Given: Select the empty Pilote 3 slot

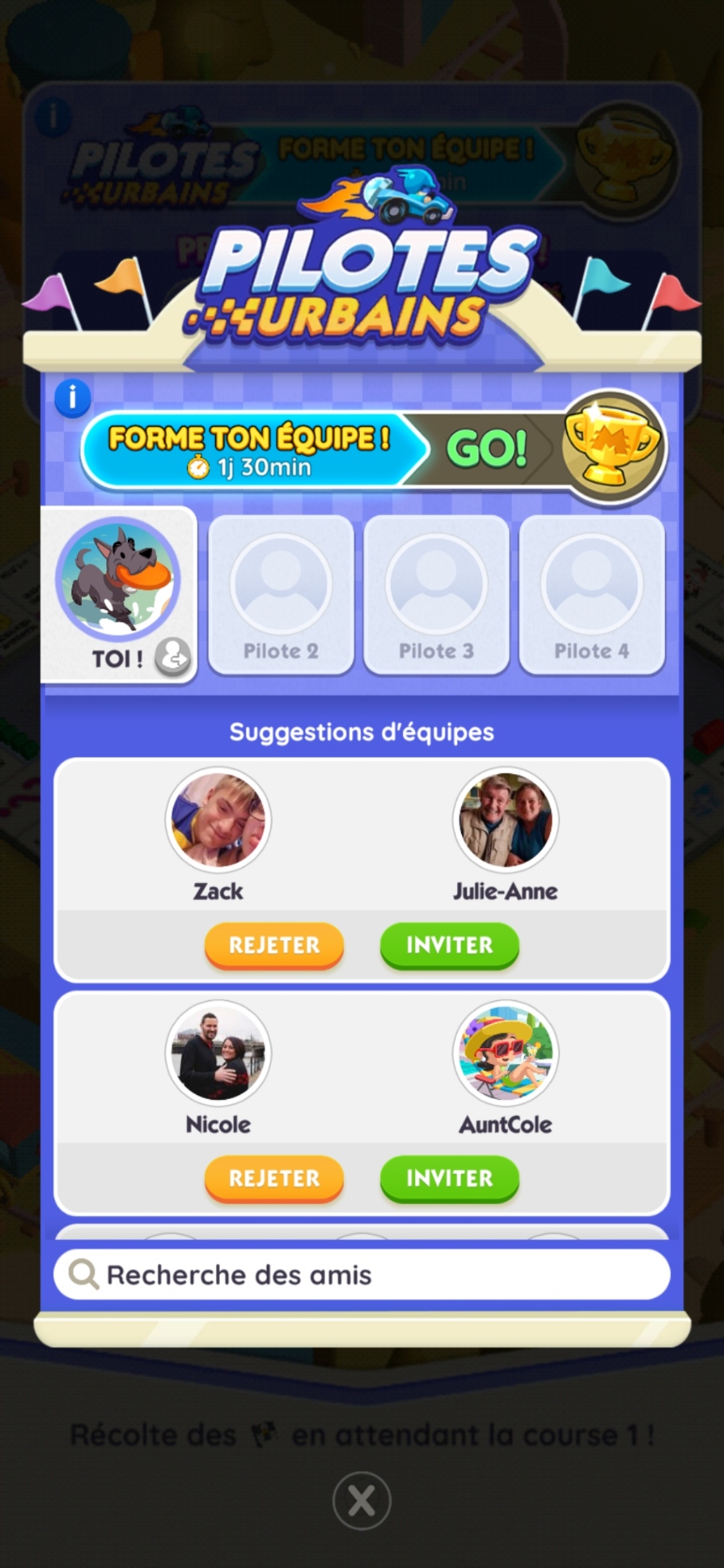Looking at the screenshot, I should [436, 595].
